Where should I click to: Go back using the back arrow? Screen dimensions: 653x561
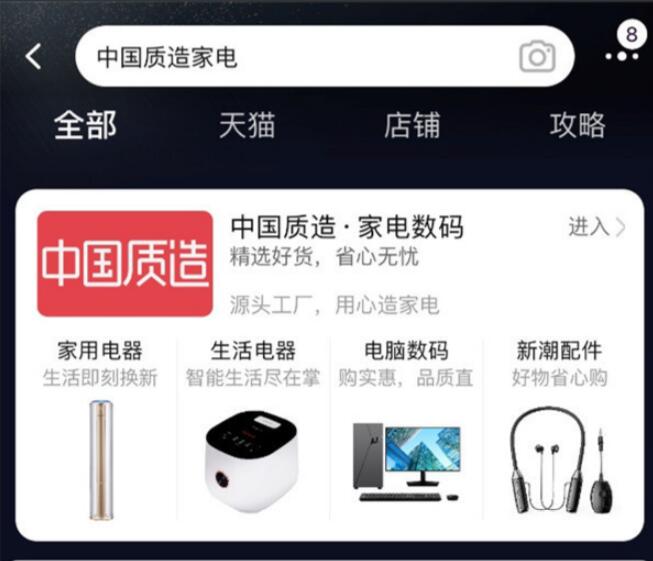point(34,57)
